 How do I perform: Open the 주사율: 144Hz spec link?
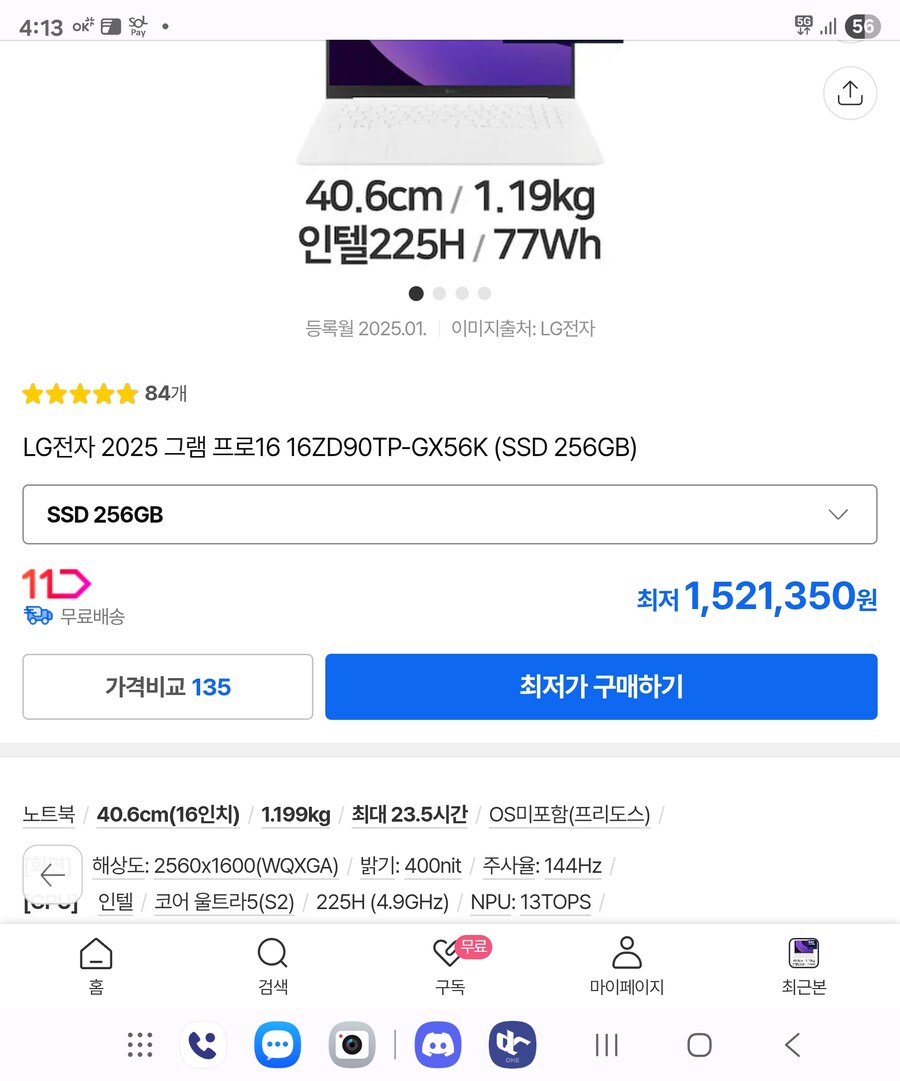[x=542, y=865]
